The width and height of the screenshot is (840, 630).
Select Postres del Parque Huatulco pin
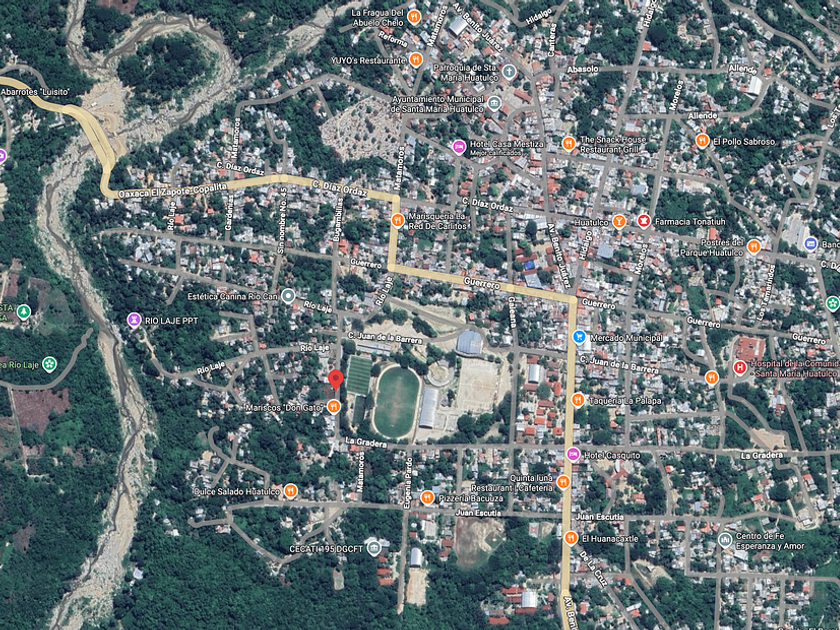(x=753, y=245)
